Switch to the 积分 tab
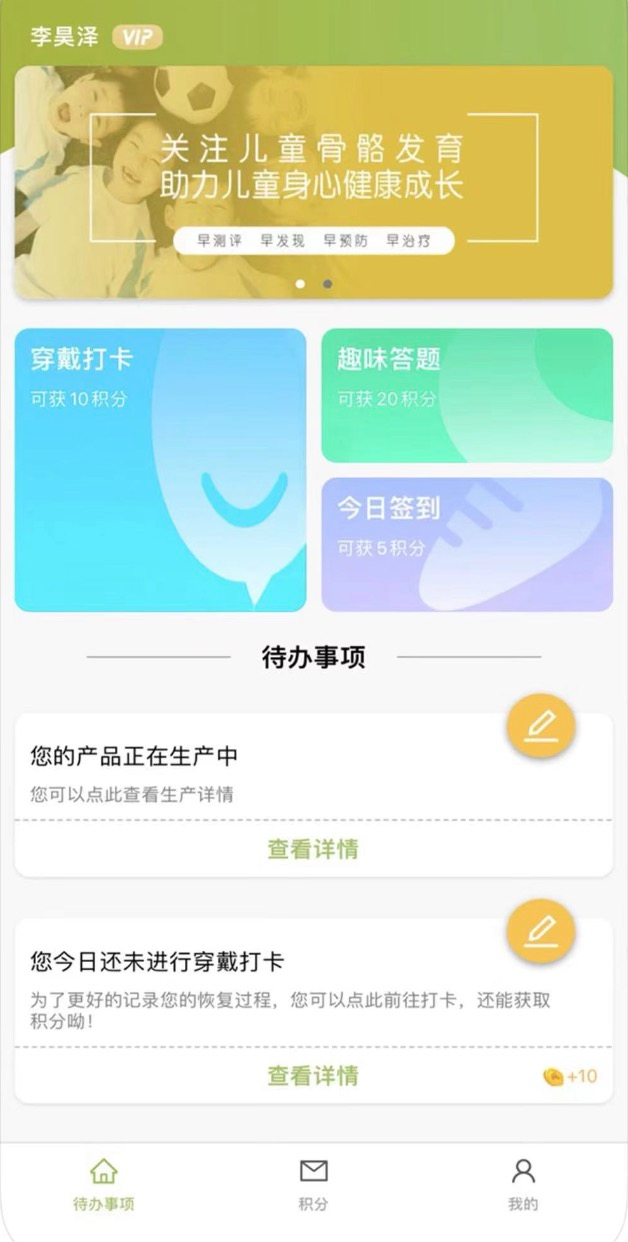 point(313,1185)
